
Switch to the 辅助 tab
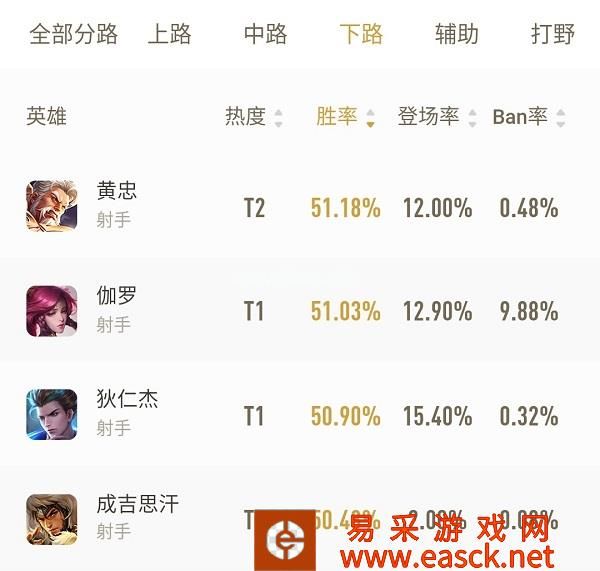[x=456, y=34]
